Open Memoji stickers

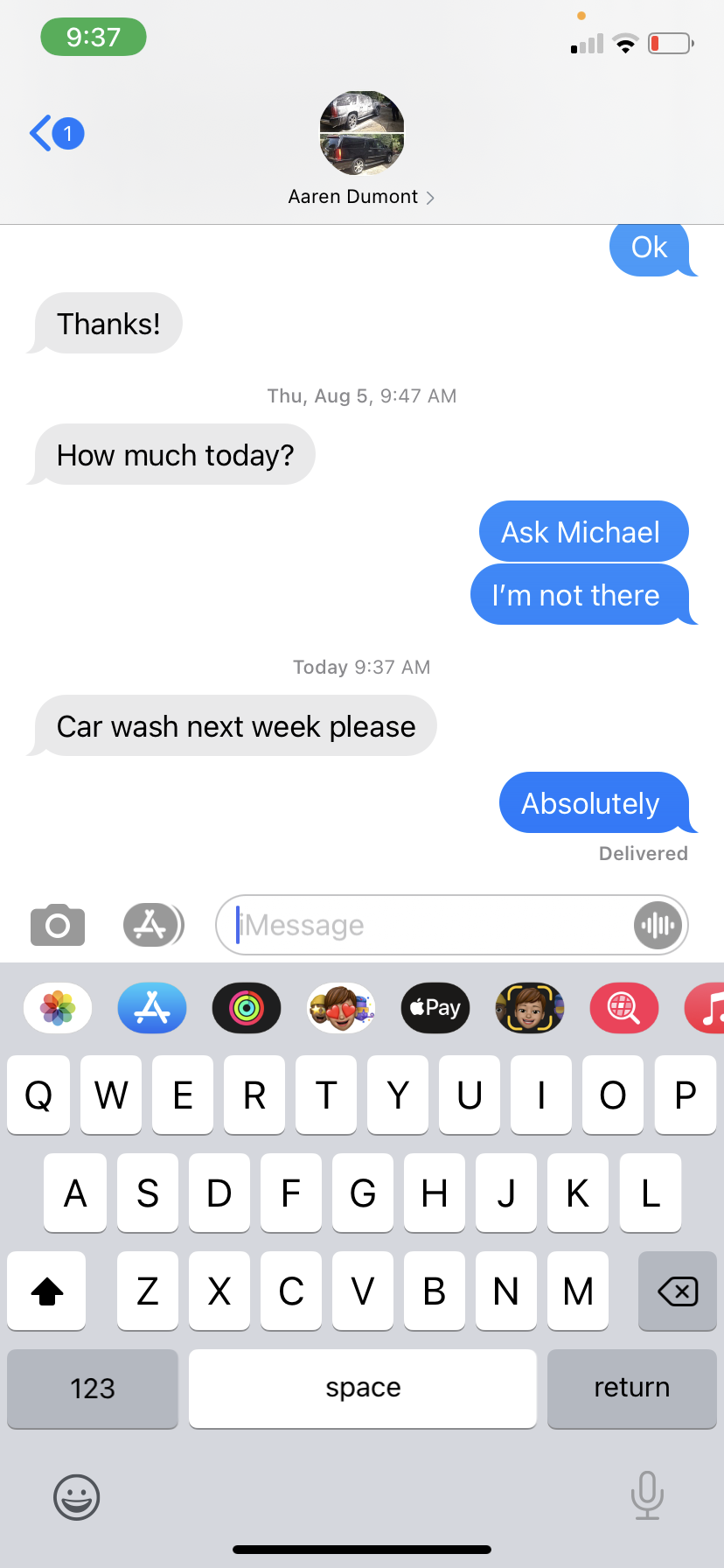click(x=341, y=1008)
